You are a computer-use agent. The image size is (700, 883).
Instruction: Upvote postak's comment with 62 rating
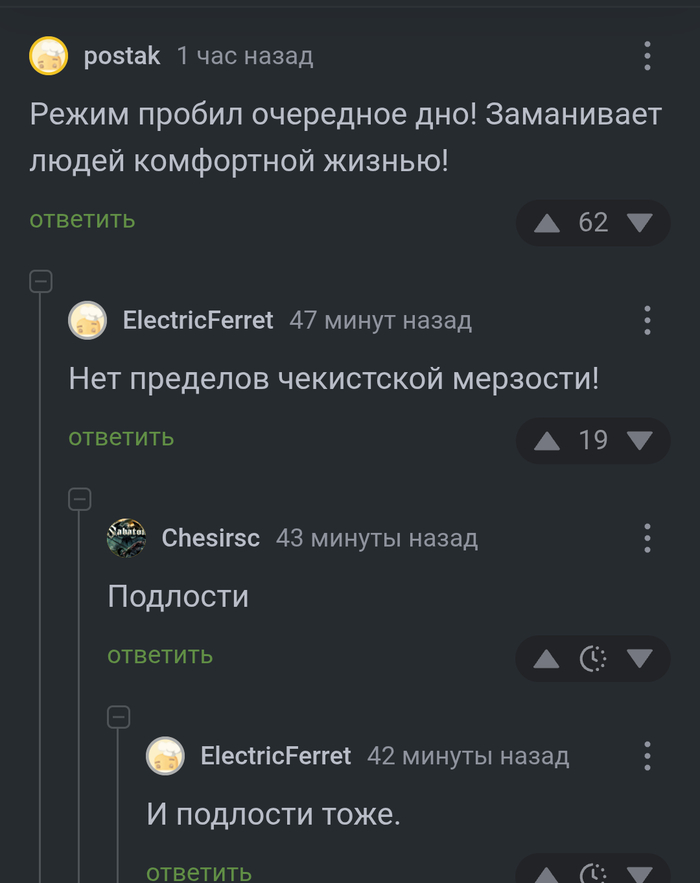[x=547, y=222]
